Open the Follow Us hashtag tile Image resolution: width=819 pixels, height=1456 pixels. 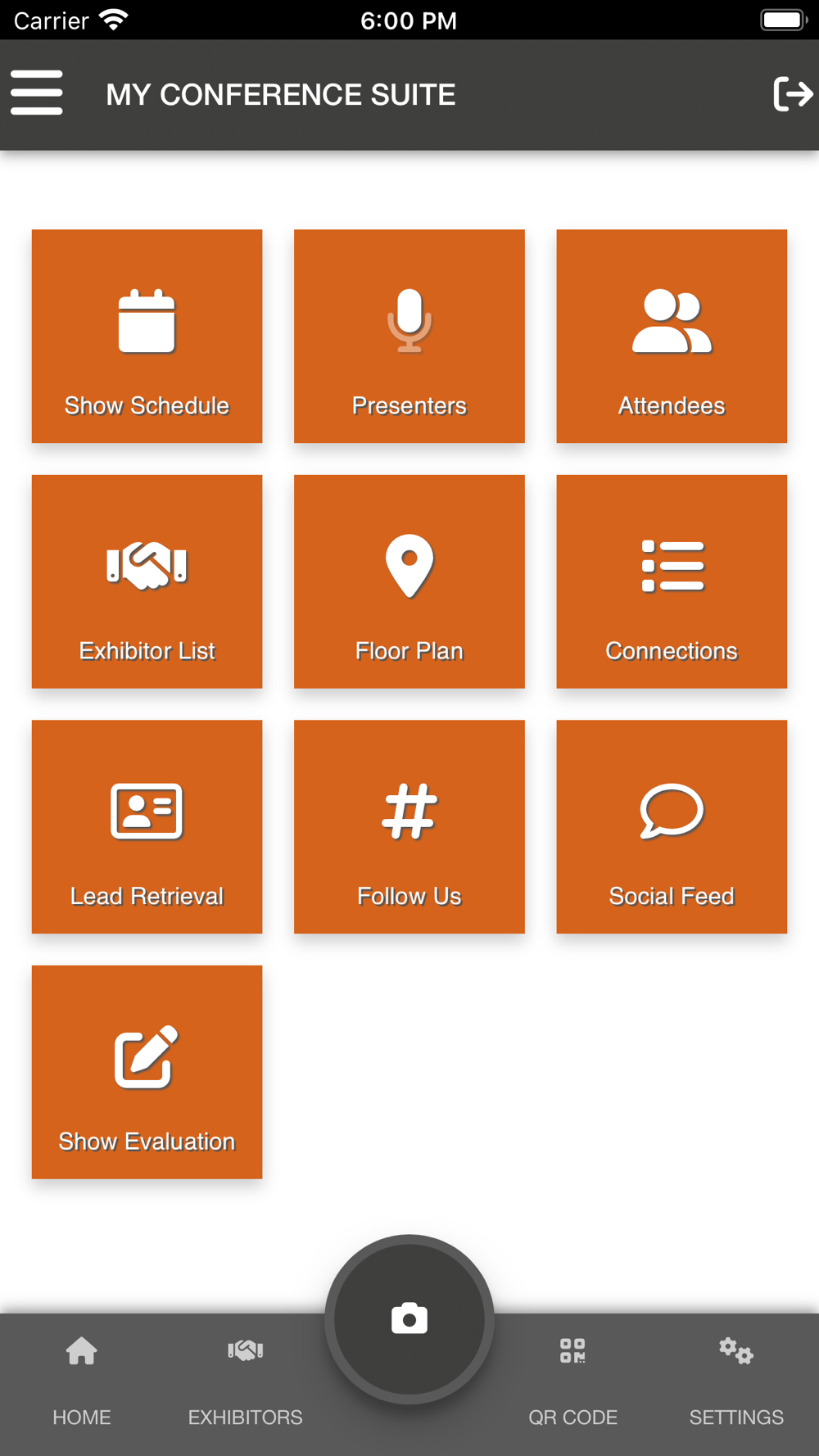(409, 827)
